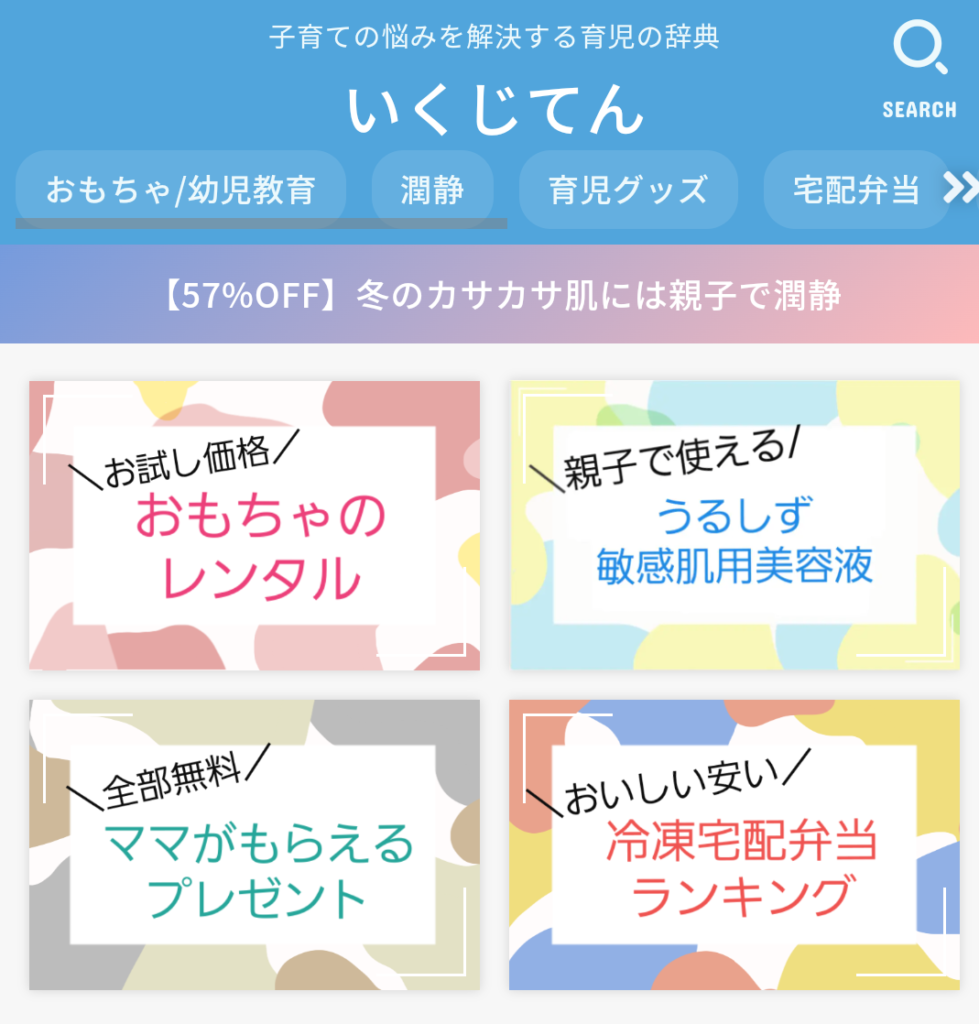
Task: Select the 潤静 category chip
Action: pyautogui.click(x=432, y=189)
